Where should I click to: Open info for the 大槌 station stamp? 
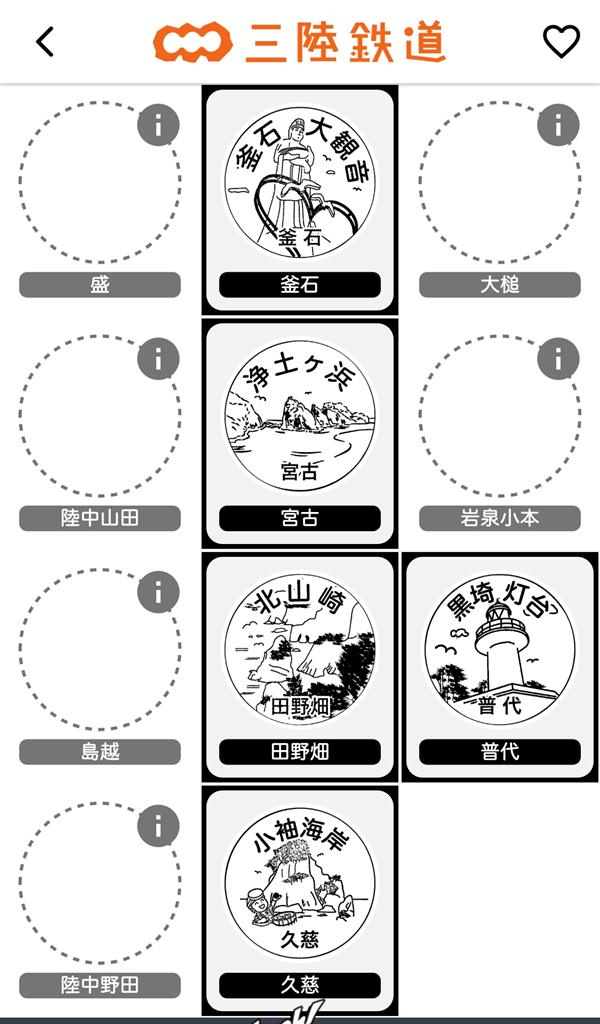(x=558, y=125)
